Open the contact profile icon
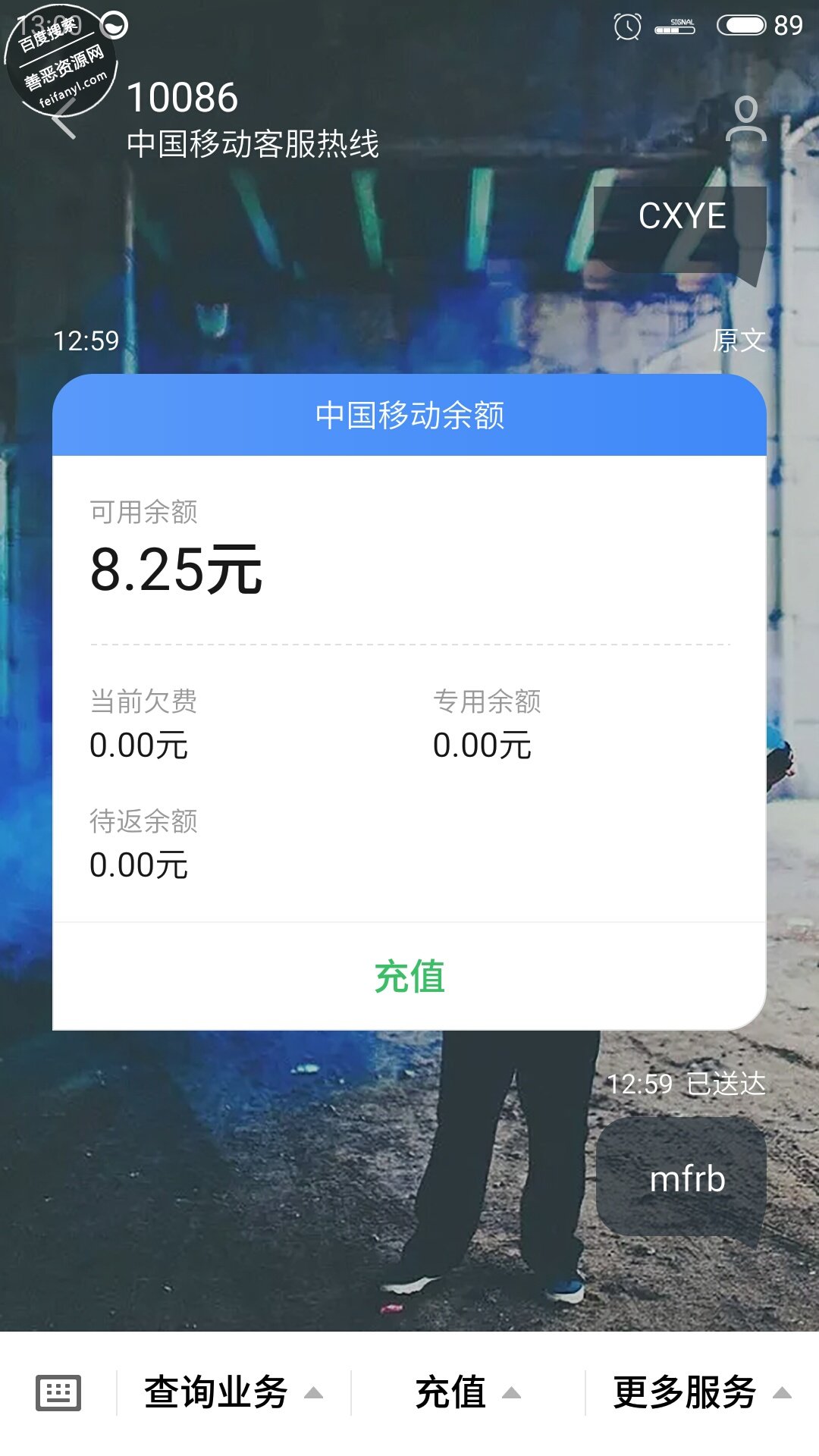The image size is (819, 1456). (x=746, y=119)
